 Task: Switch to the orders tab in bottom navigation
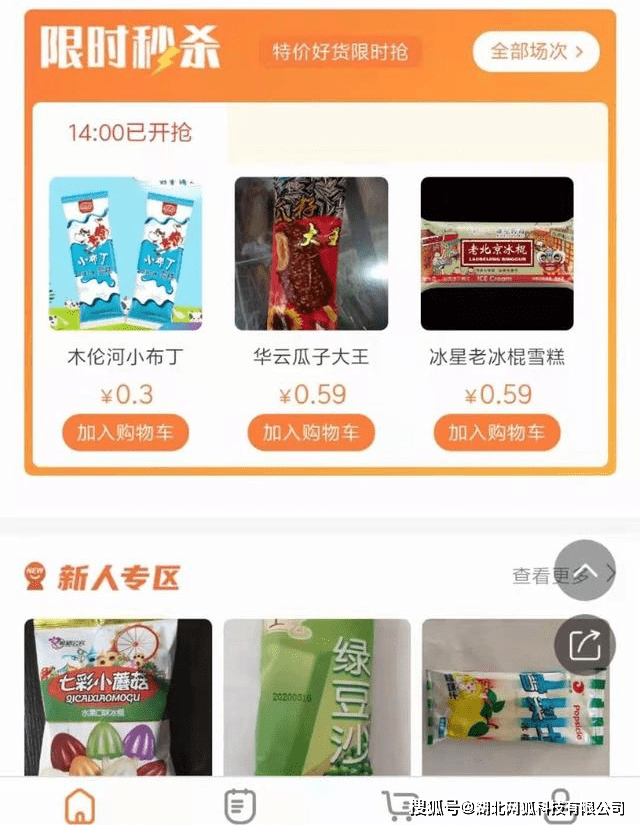coord(237,803)
